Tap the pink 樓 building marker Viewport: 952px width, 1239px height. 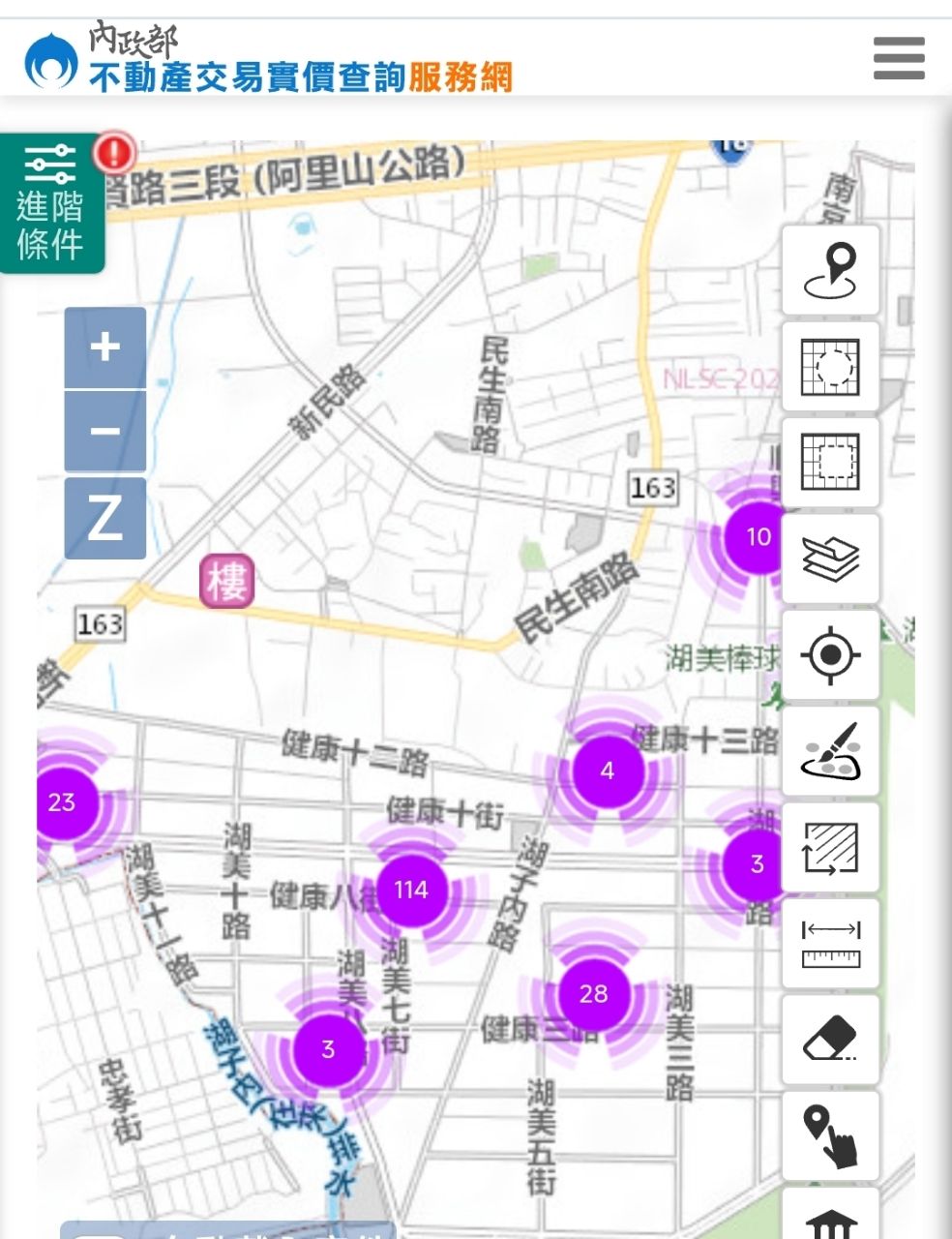click(x=227, y=582)
